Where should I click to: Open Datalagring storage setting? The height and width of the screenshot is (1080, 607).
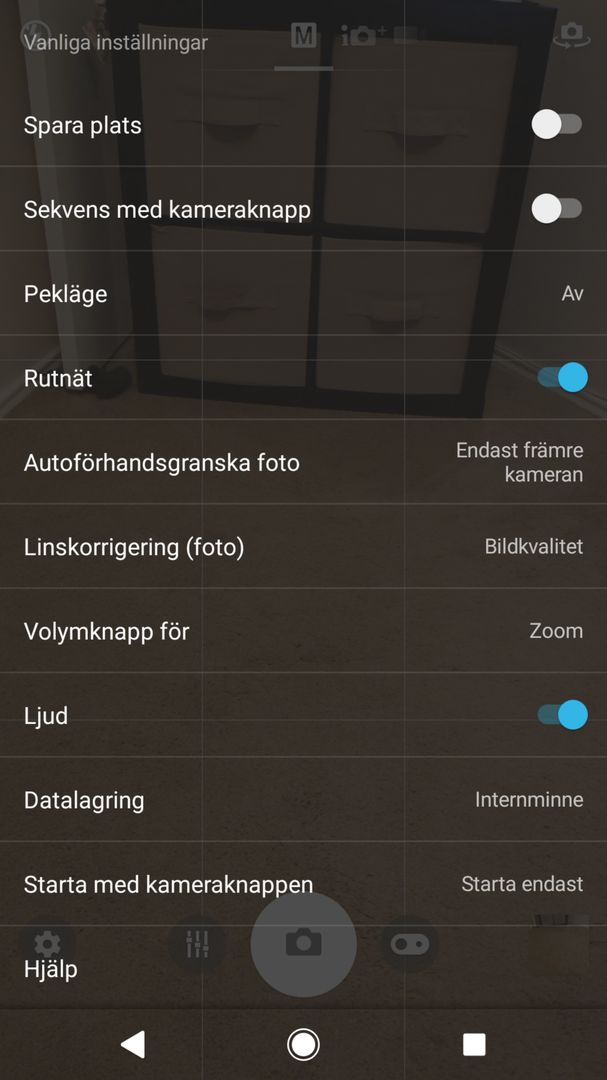point(303,800)
